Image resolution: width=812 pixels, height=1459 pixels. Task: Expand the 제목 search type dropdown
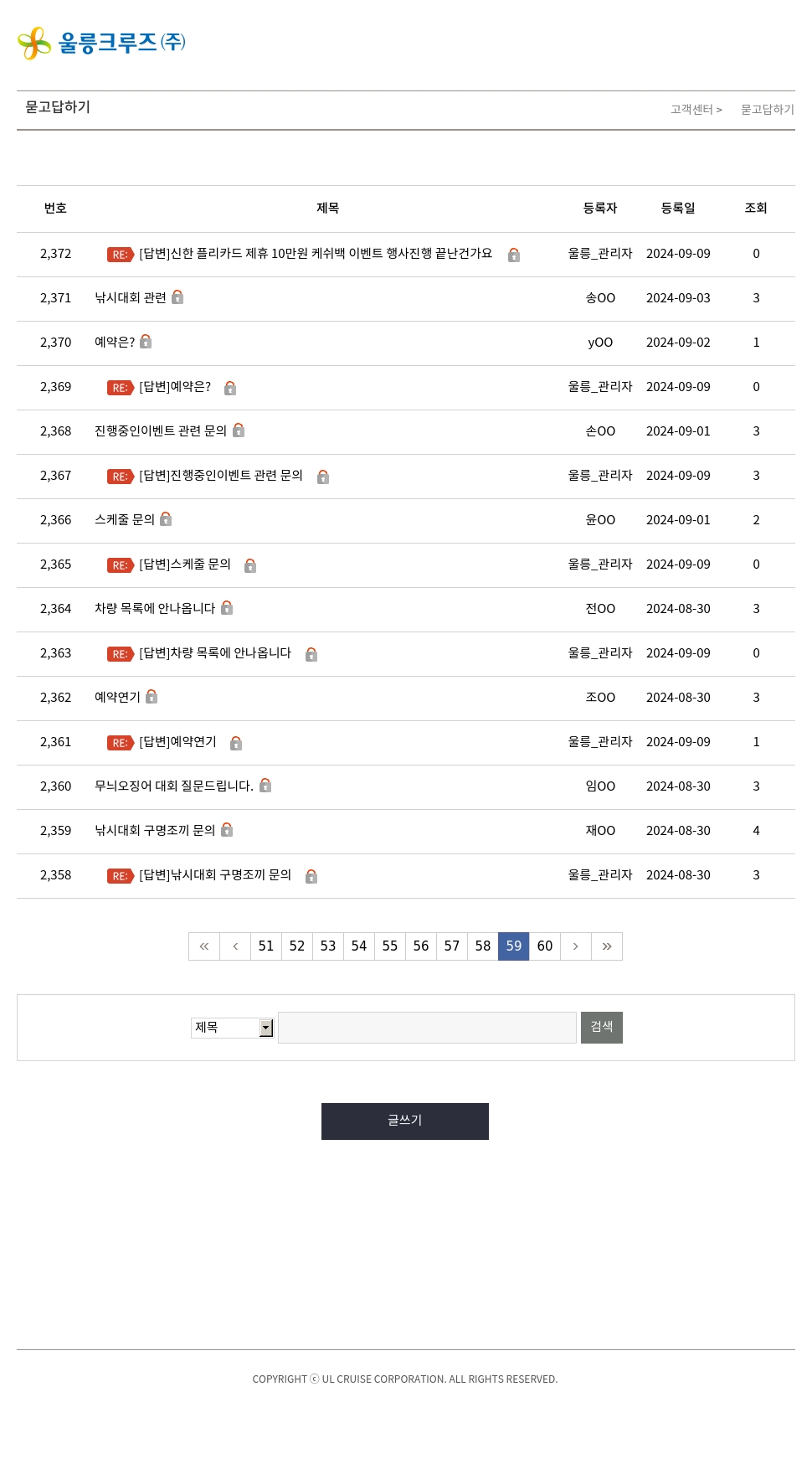pyautogui.click(x=233, y=1028)
